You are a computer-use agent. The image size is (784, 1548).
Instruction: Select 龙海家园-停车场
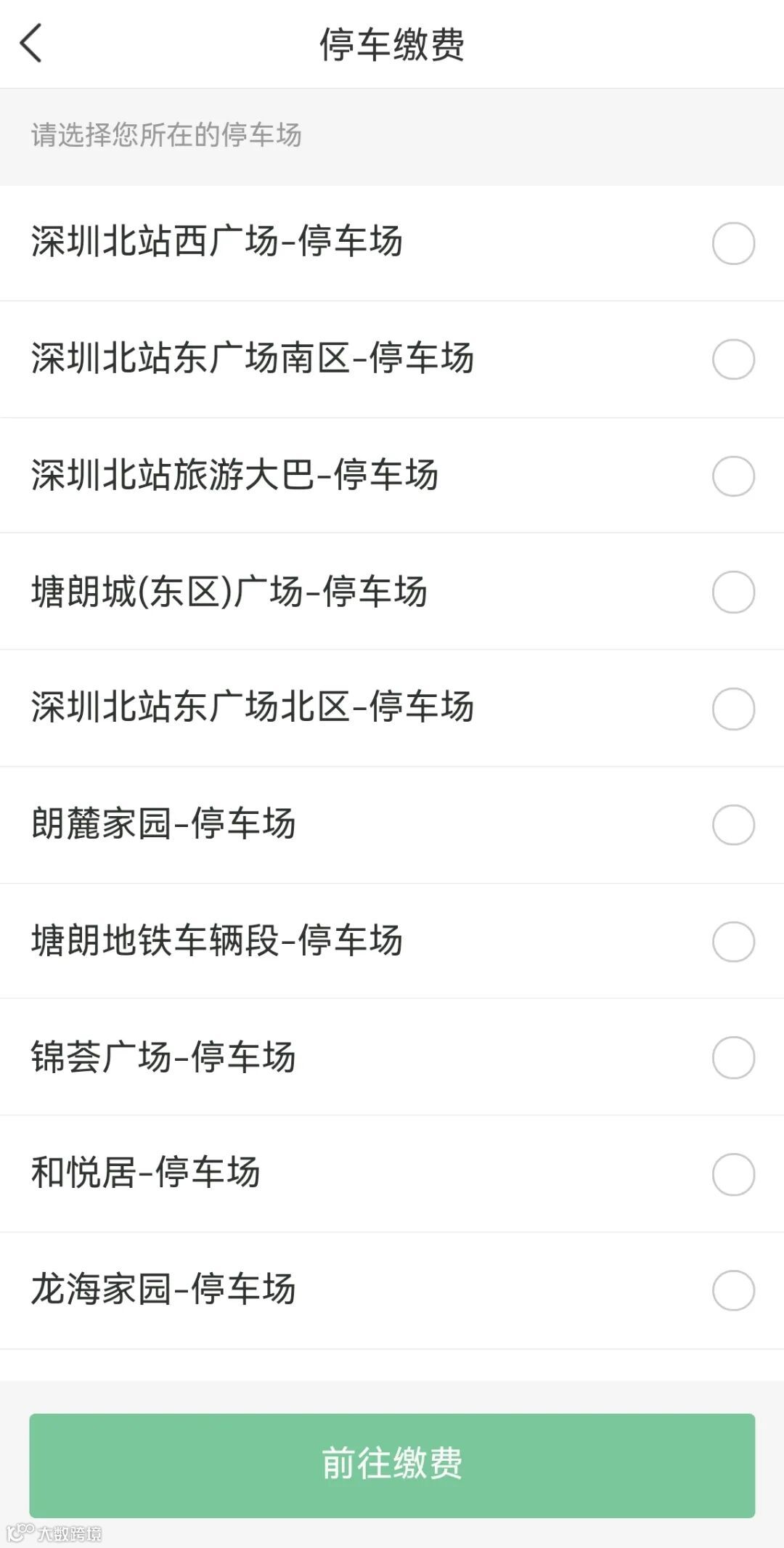tap(733, 1290)
